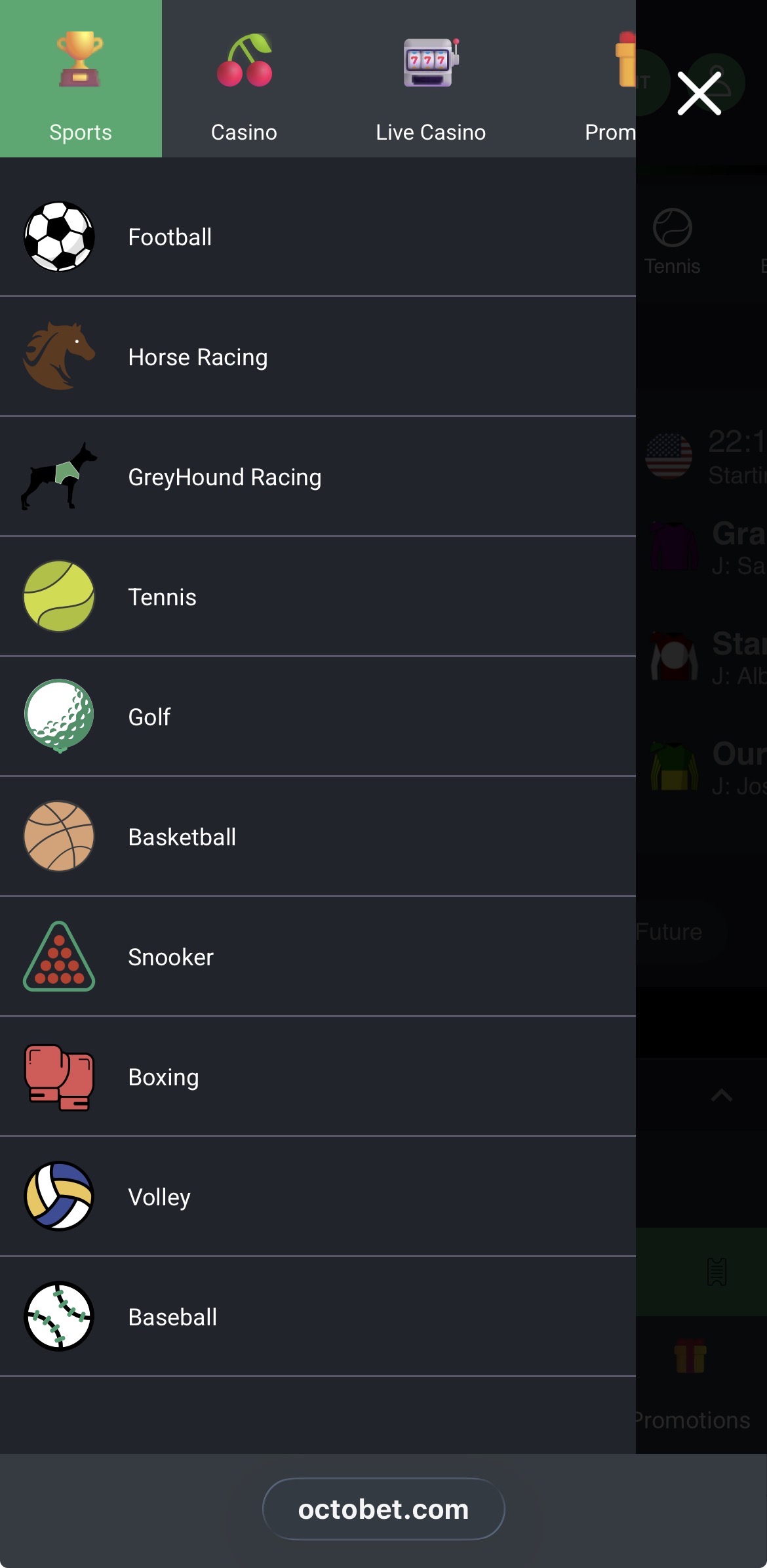
Task: Tap the Horse Racing horse head icon
Action: click(59, 356)
